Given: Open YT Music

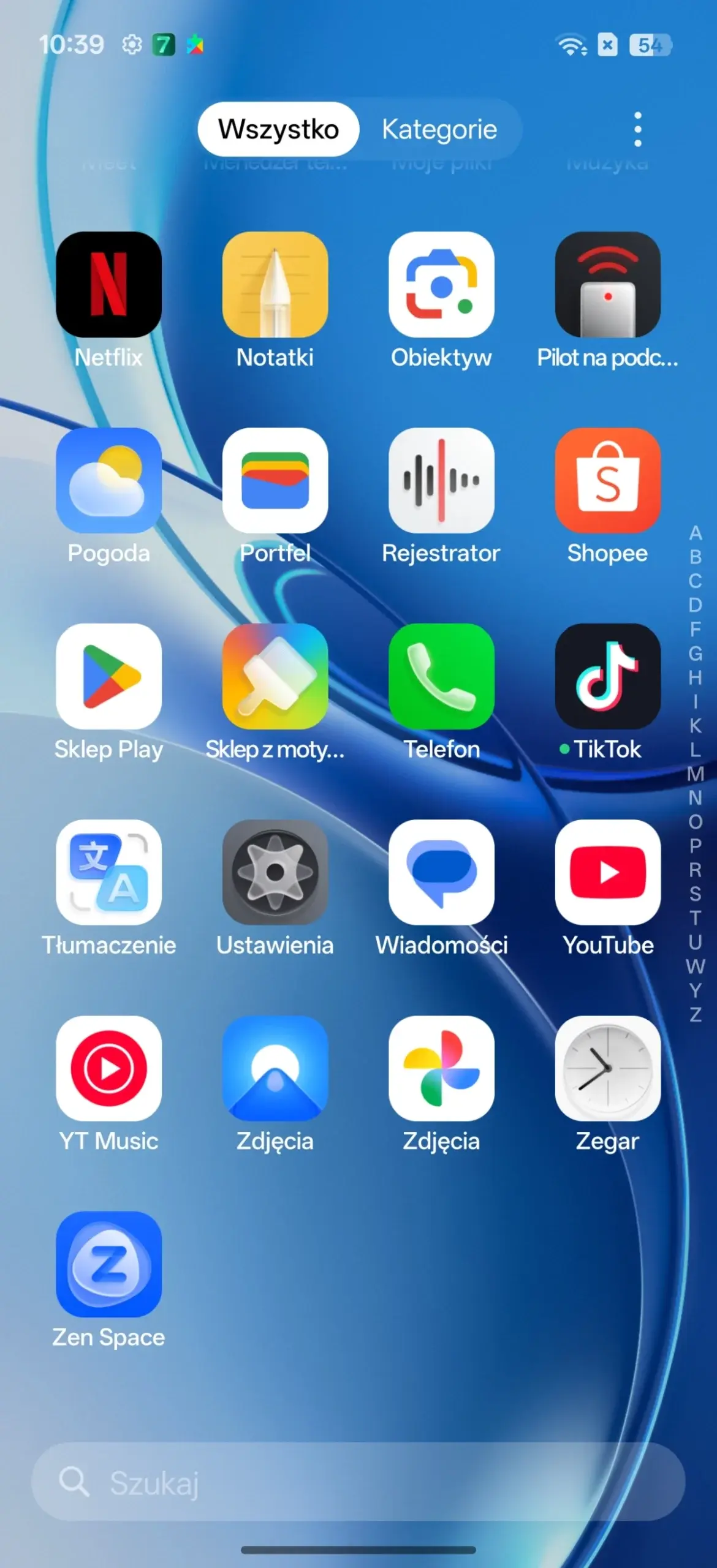Looking at the screenshot, I should (x=108, y=1069).
